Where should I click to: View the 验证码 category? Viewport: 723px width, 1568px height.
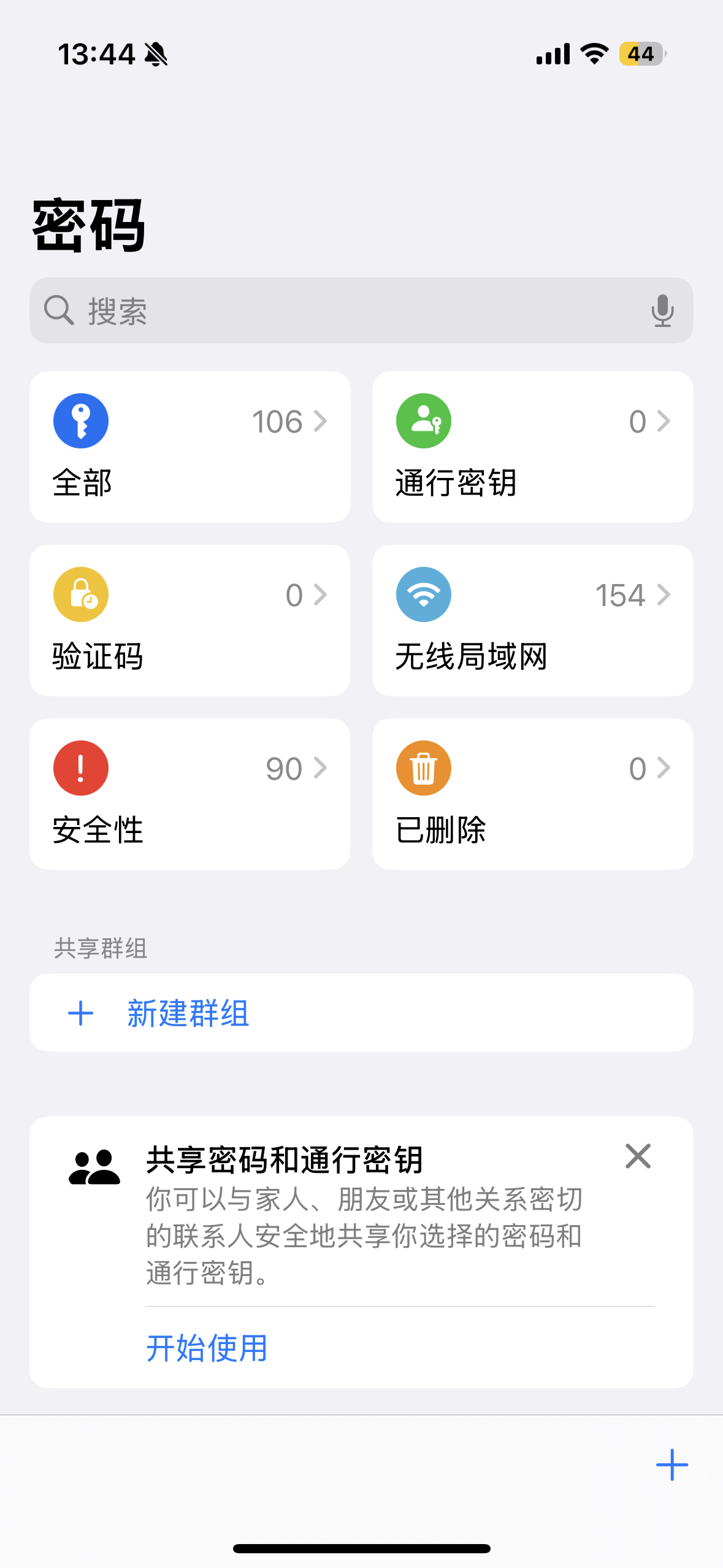[x=190, y=620]
